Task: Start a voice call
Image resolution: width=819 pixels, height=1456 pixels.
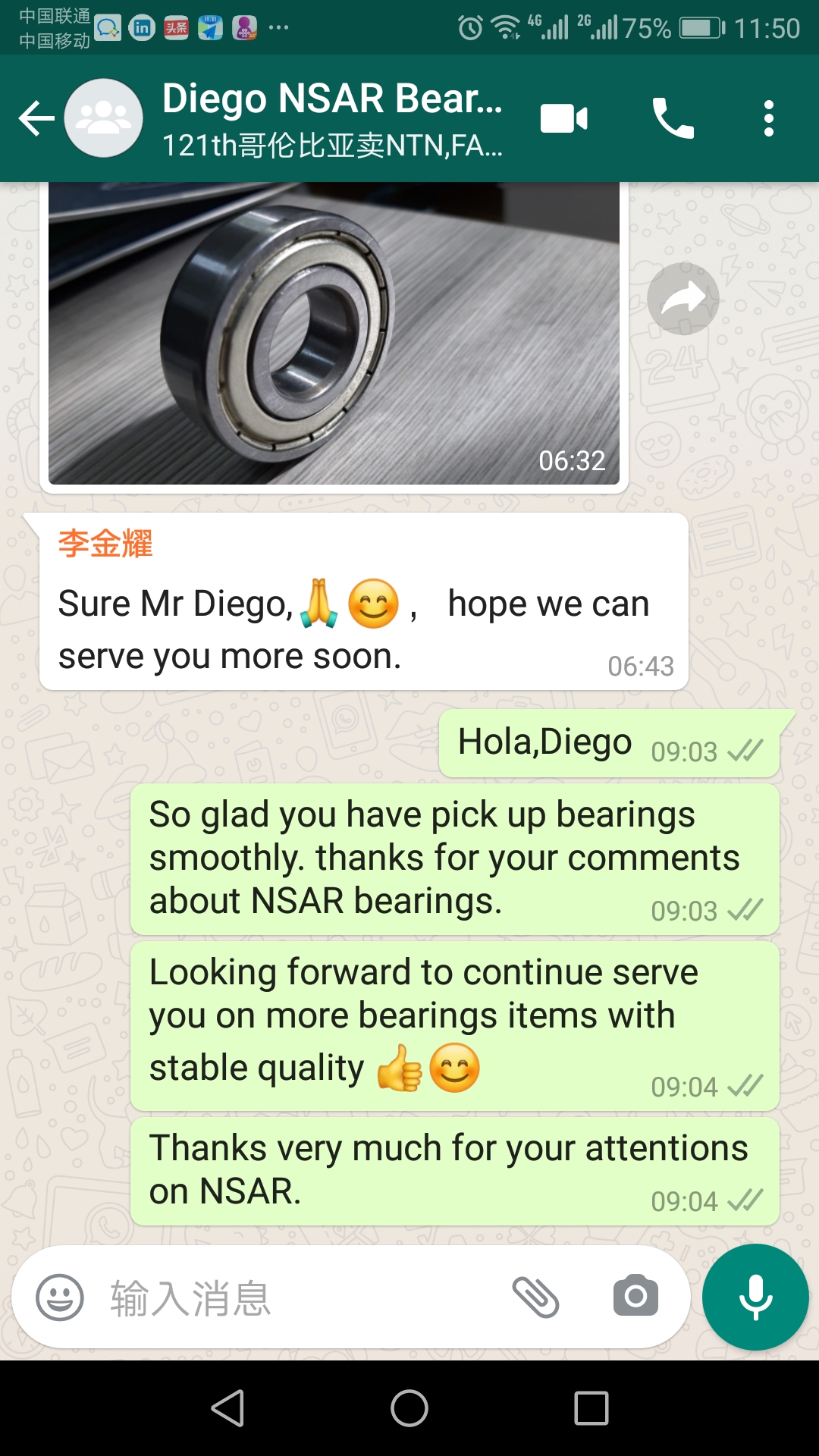Action: coord(673,119)
